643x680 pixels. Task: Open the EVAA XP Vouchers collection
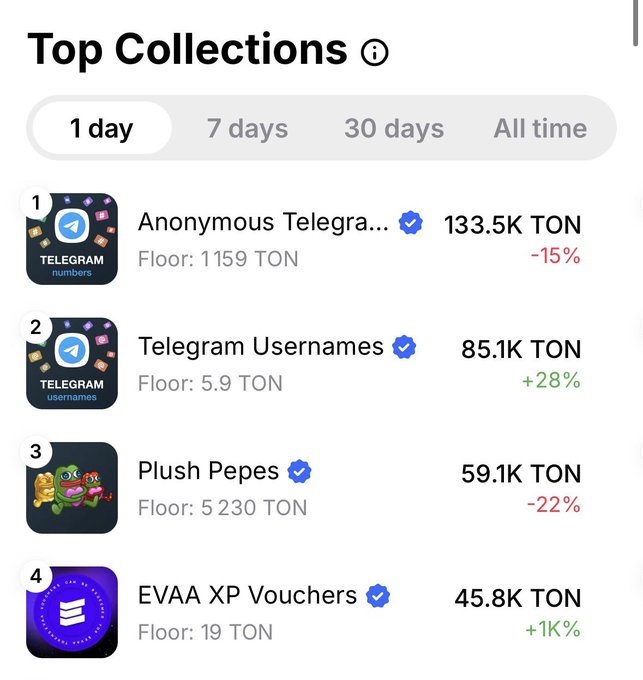click(x=247, y=596)
